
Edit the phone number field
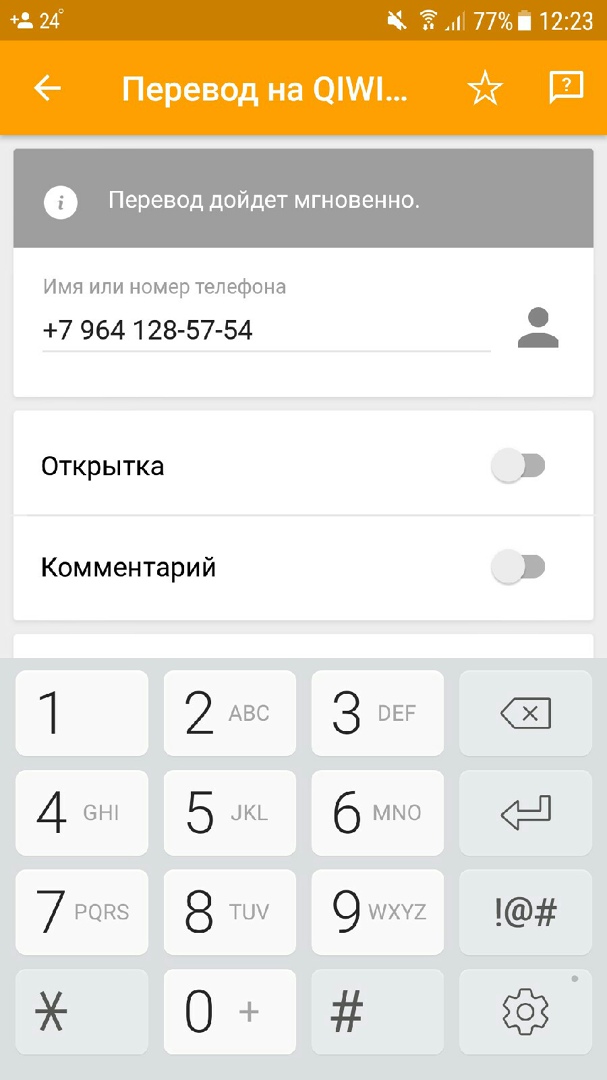[x=265, y=331]
